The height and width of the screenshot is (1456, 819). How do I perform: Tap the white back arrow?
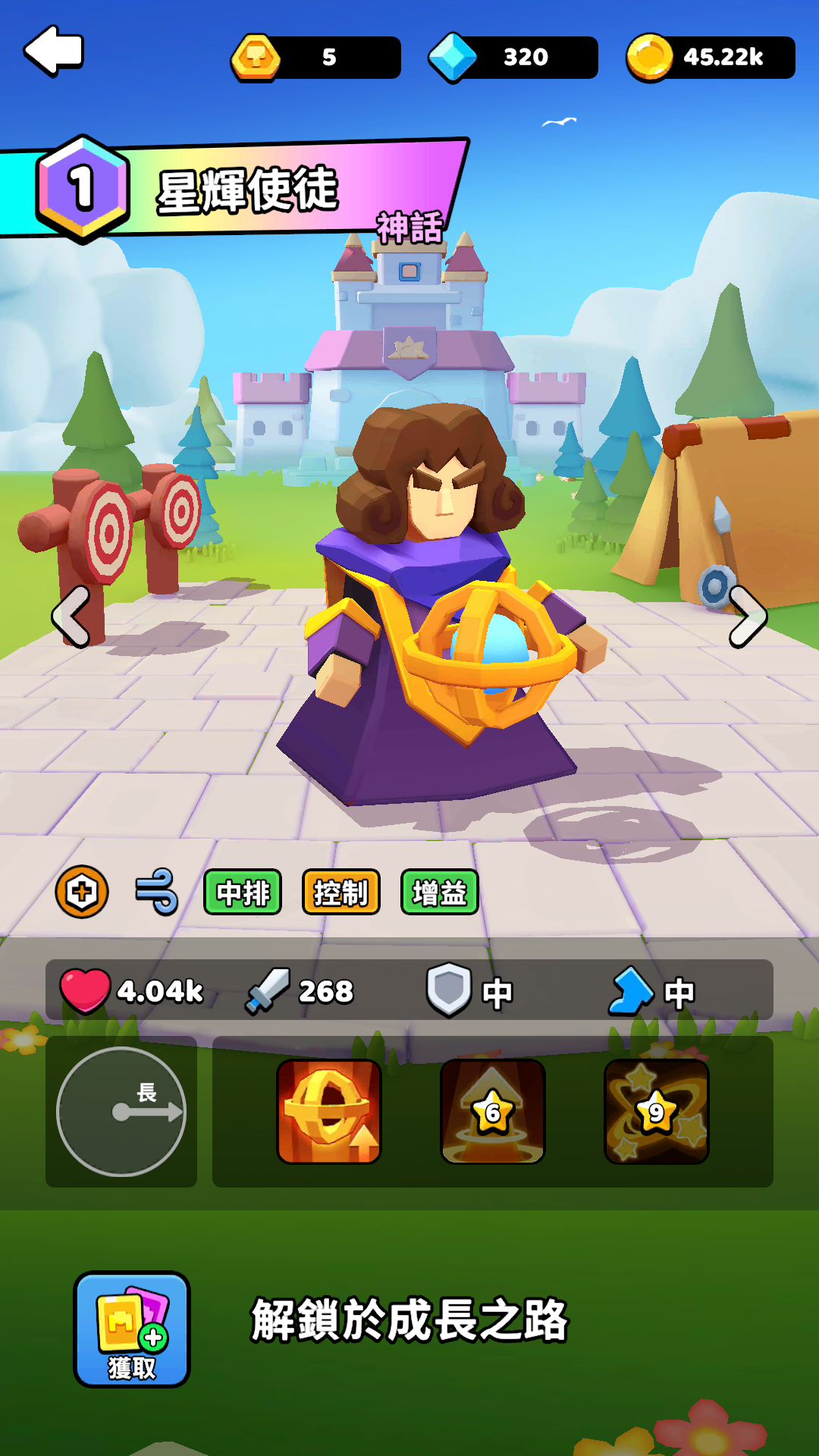(x=54, y=52)
